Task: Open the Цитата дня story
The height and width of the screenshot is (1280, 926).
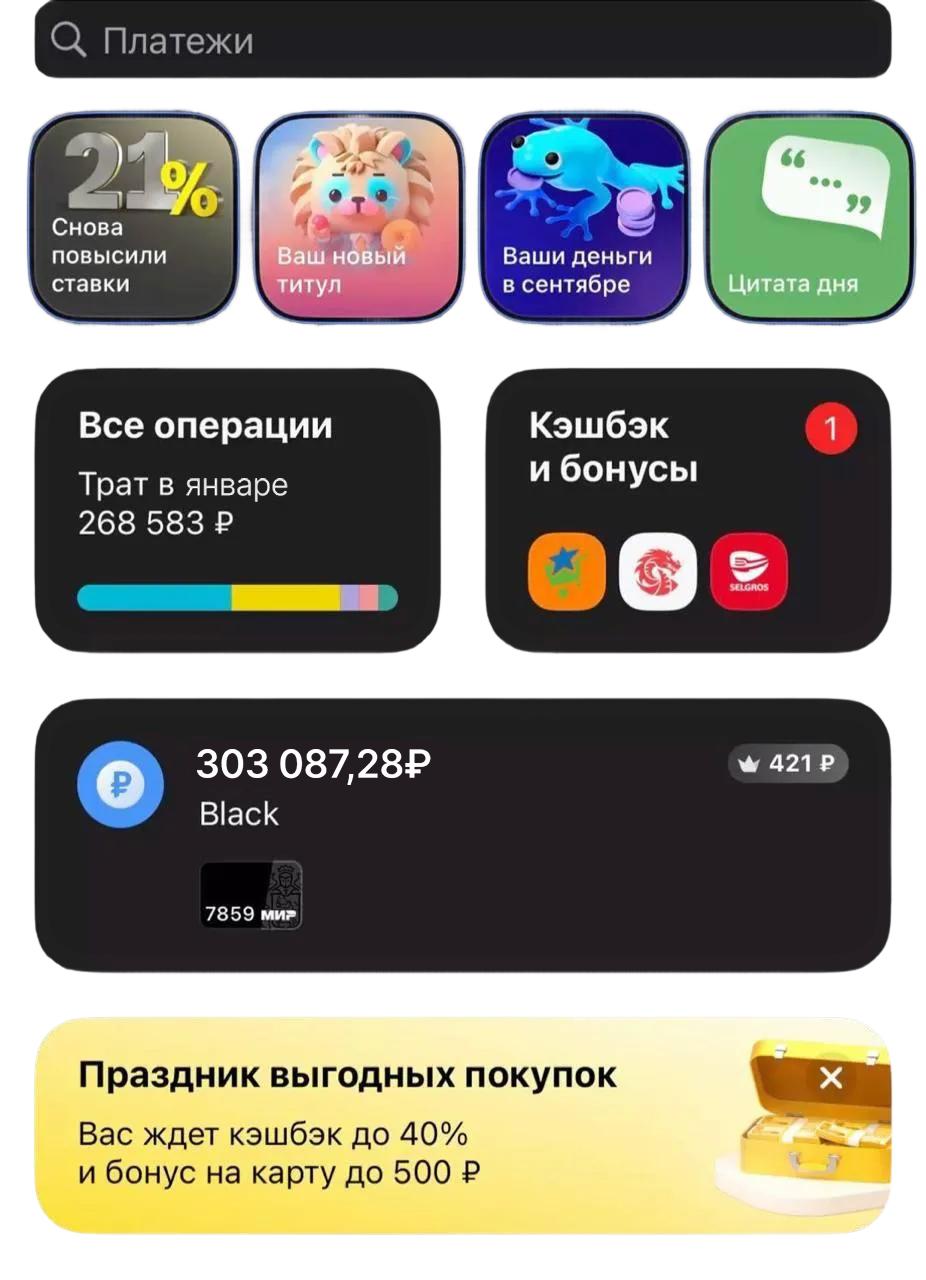Action: click(x=809, y=217)
